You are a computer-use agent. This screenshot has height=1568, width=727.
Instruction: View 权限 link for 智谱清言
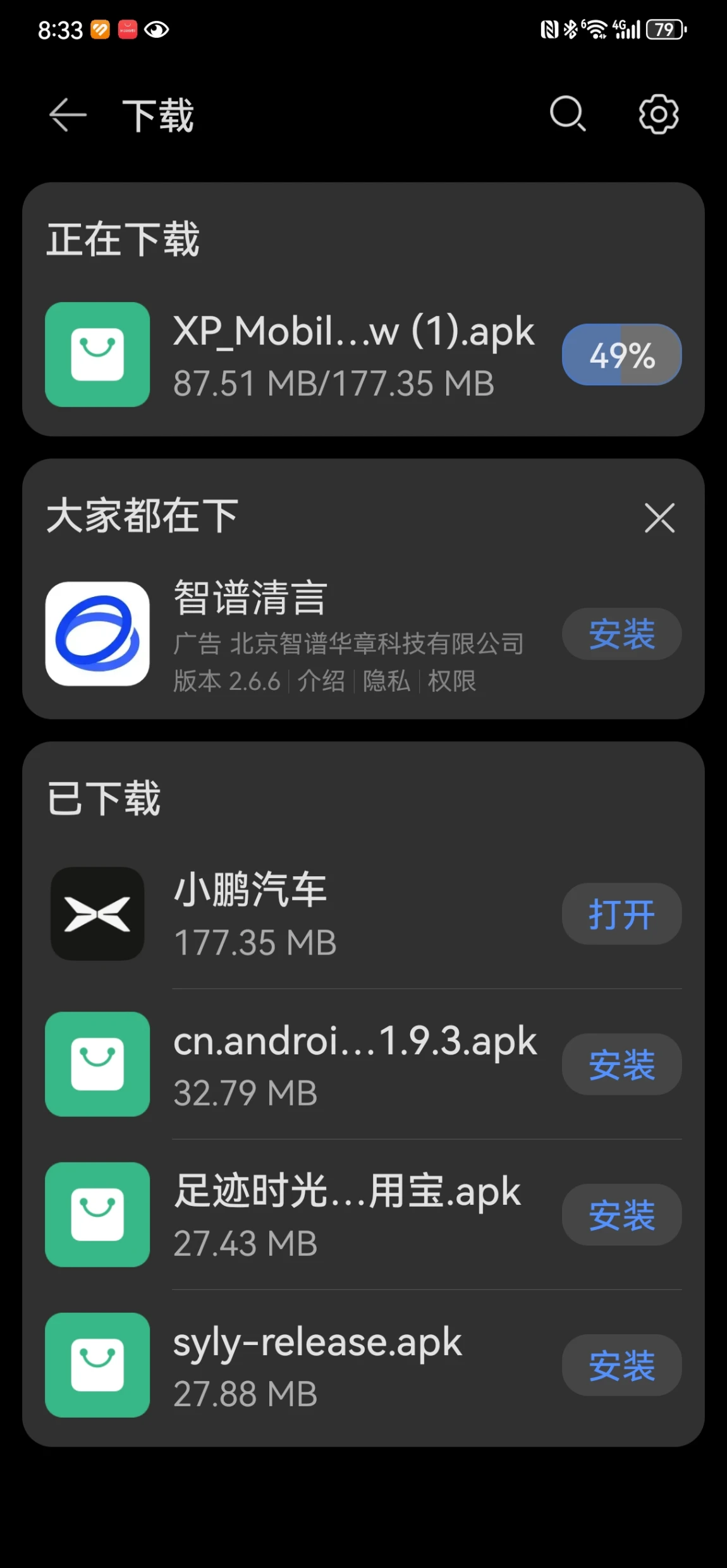tap(451, 681)
